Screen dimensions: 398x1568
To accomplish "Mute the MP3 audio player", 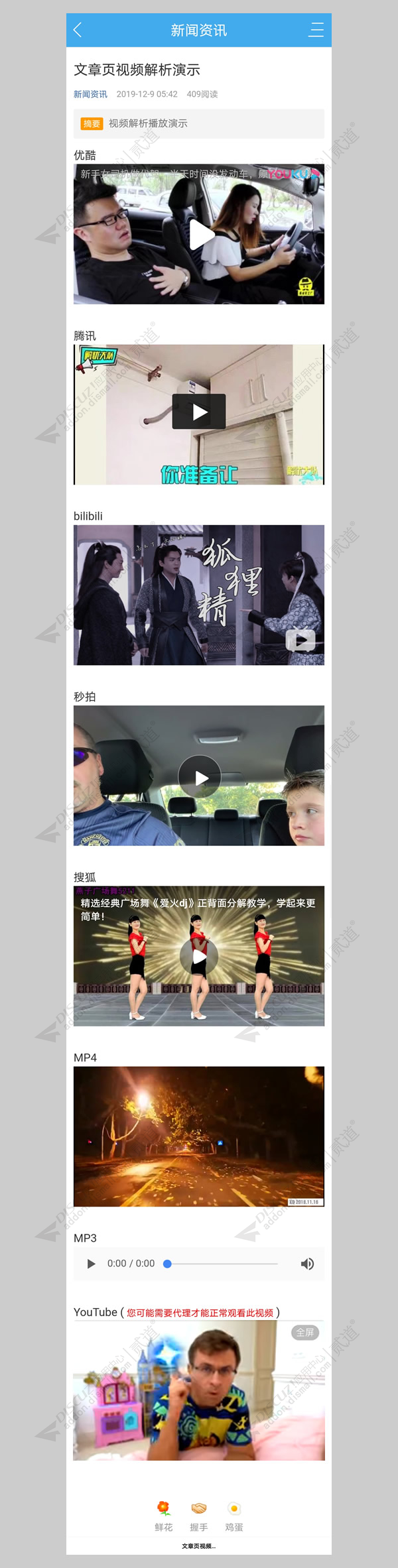I will pyautogui.click(x=307, y=1264).
